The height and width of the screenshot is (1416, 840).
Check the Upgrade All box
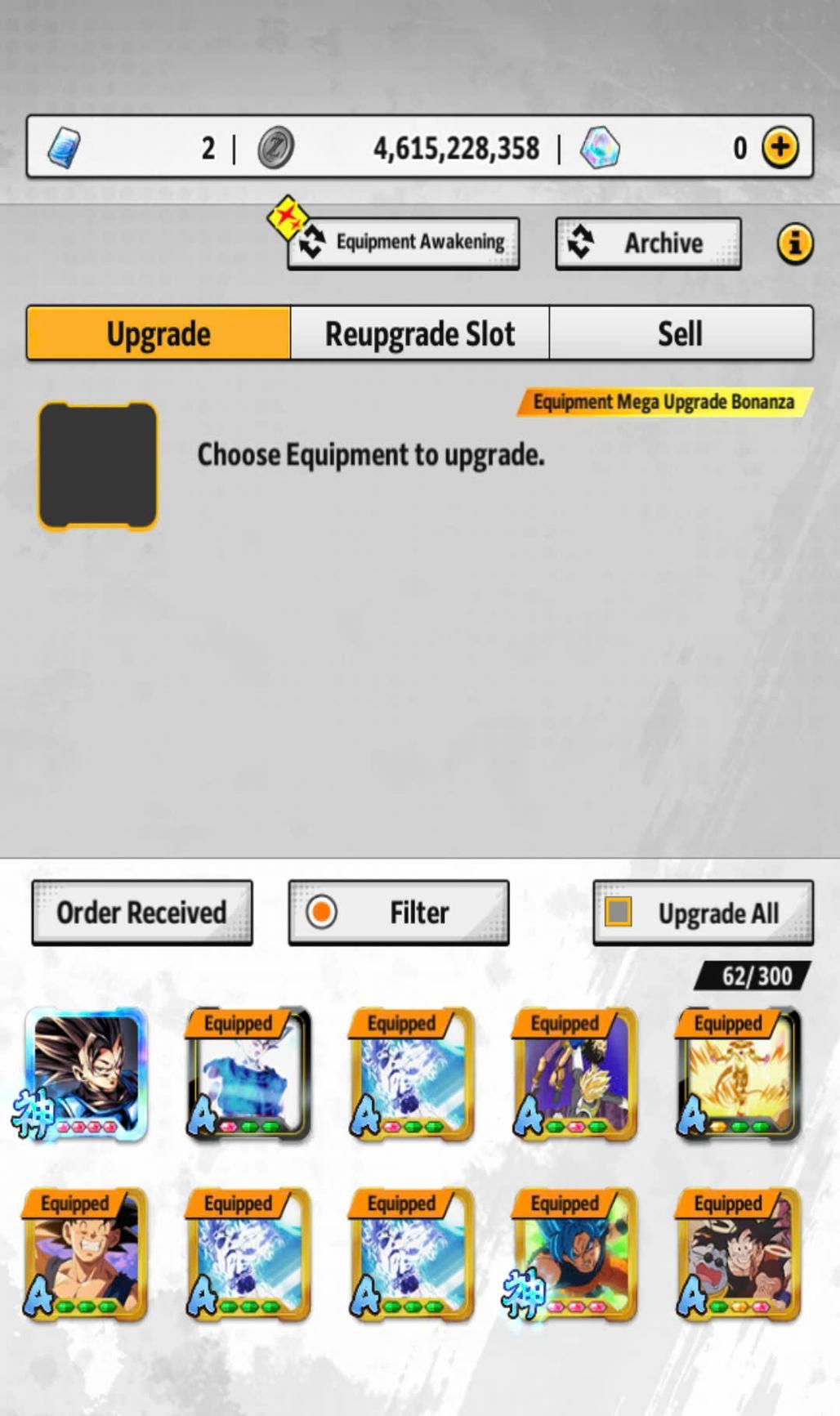click(619, 912)
